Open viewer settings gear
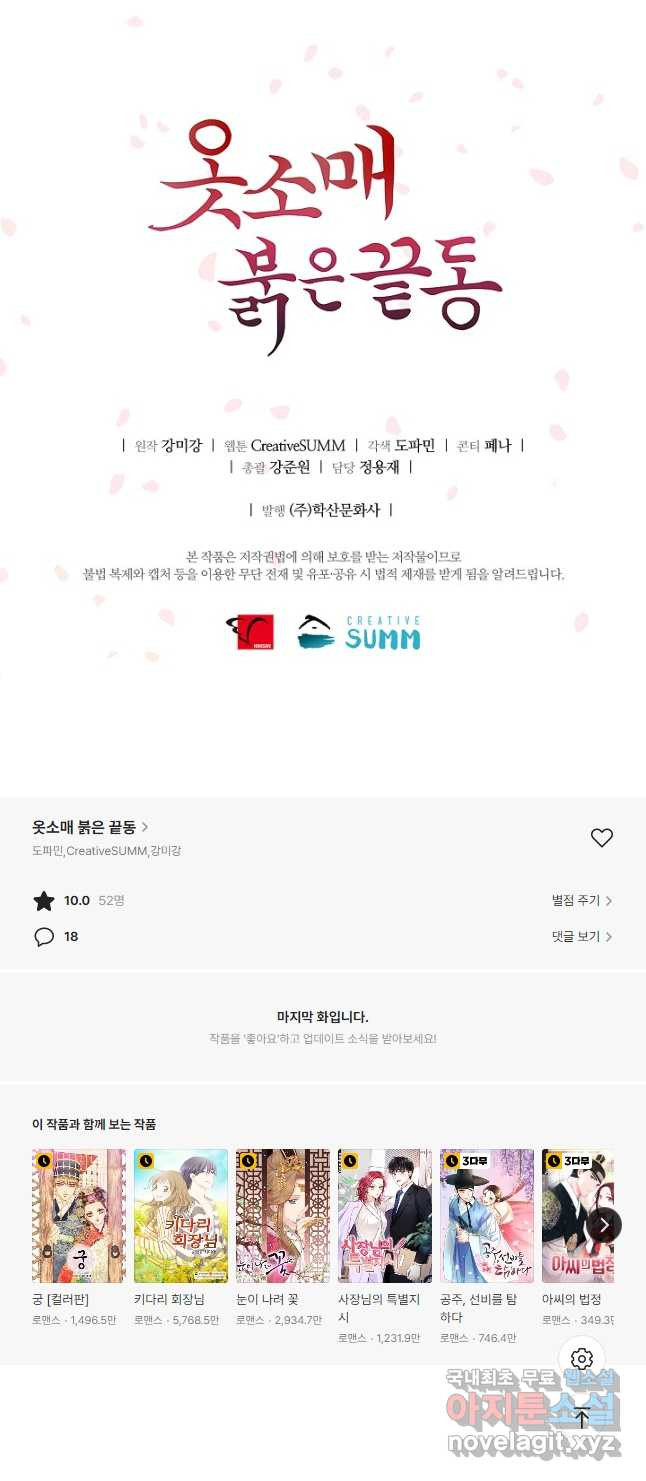Screen dimensions: 646x1481 pyautogui.click(x=582, y=1358)
